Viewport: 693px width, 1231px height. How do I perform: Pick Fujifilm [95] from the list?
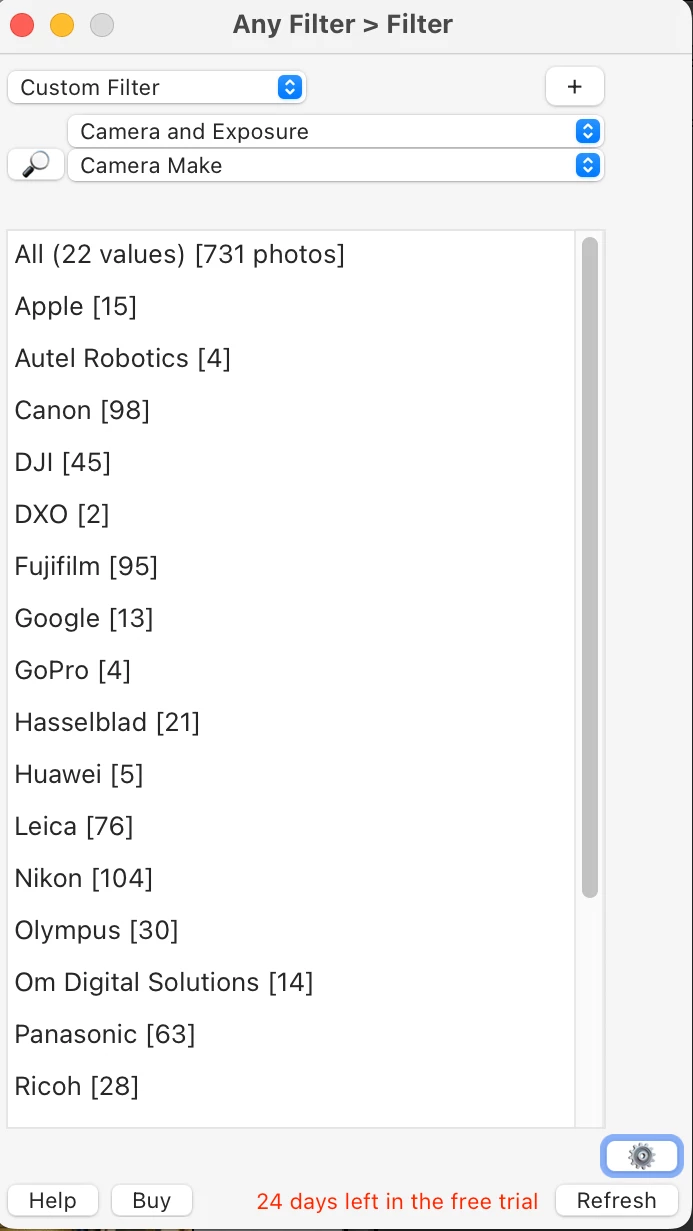(86, 567)
